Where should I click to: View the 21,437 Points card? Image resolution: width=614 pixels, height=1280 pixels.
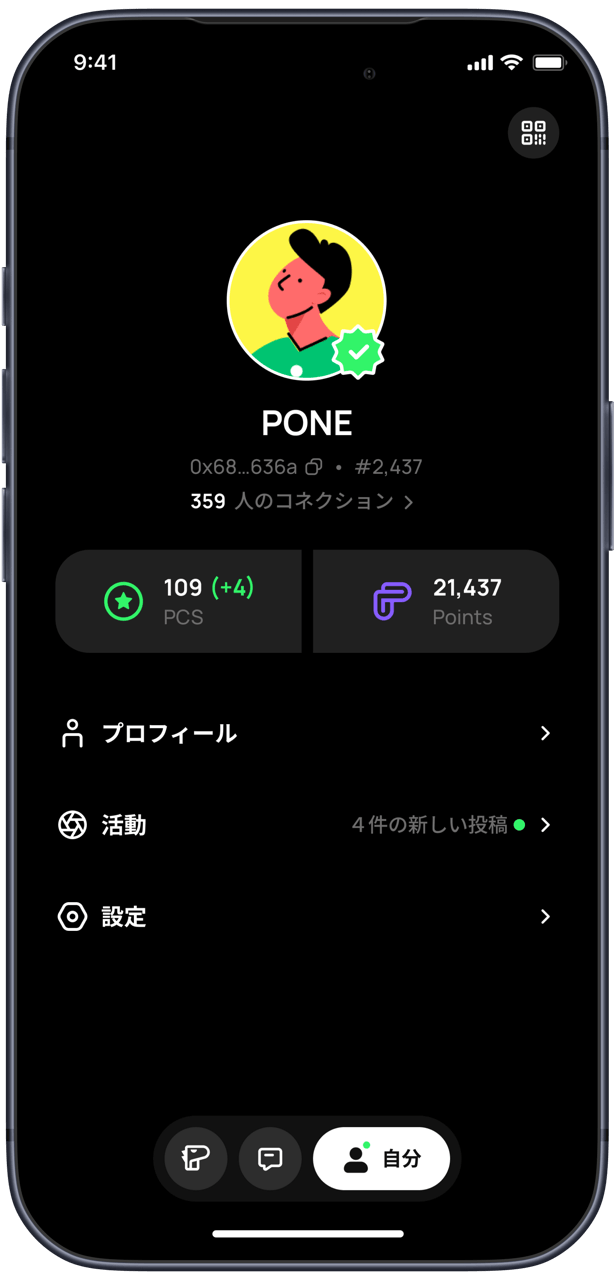coord(436,601)
